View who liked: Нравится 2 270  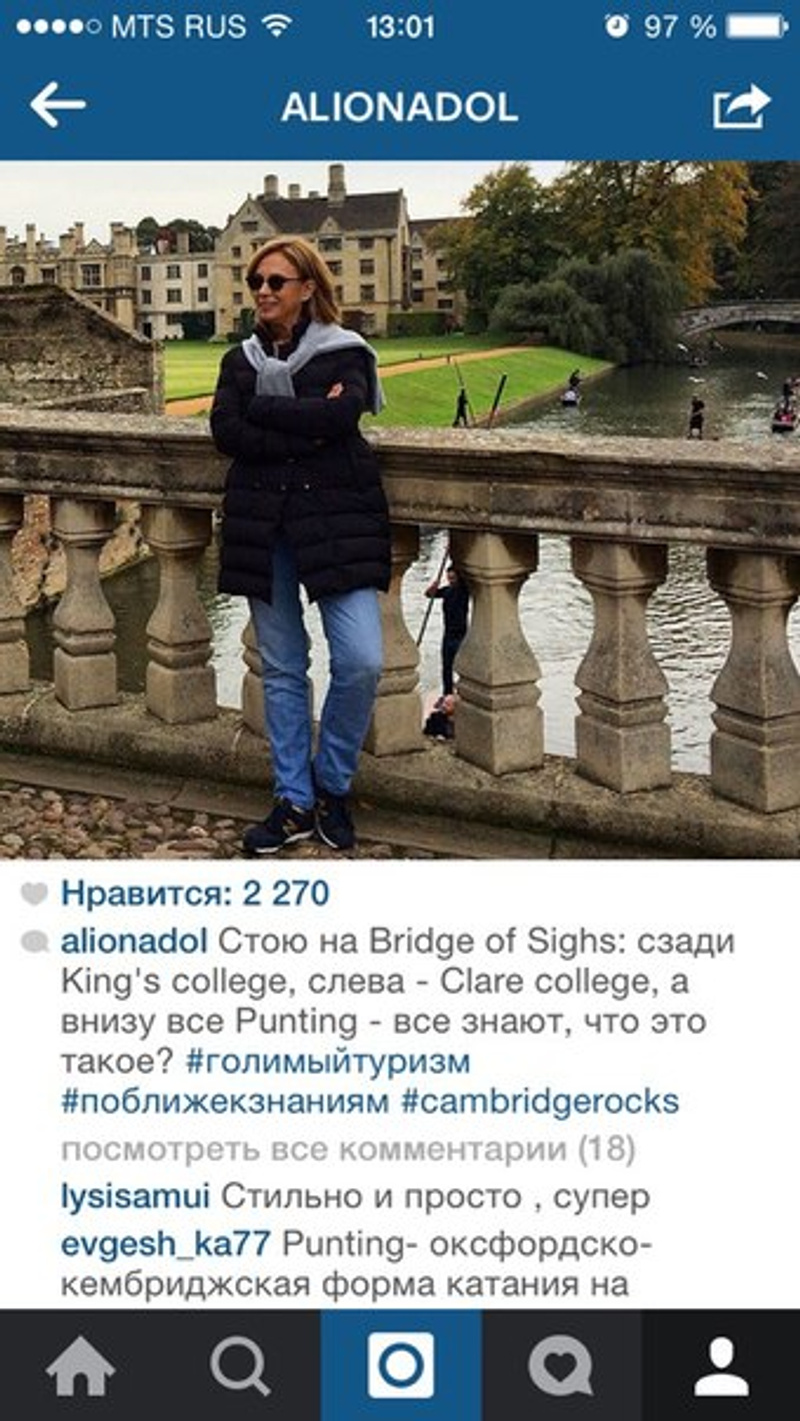[195, 893]
